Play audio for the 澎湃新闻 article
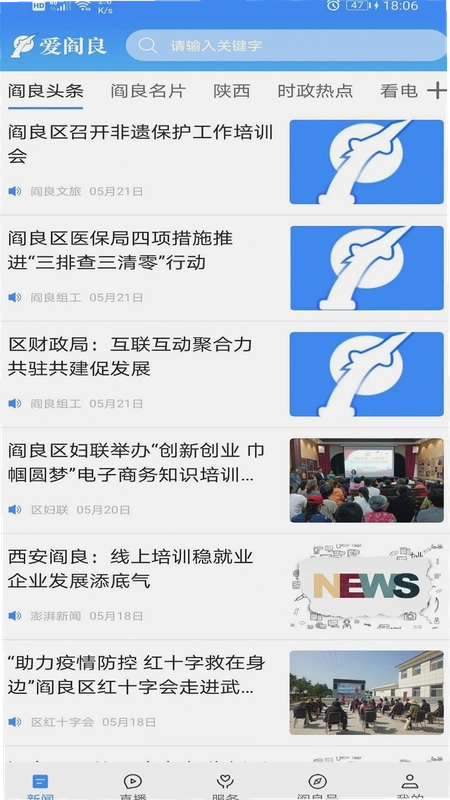Viewport: 450px width, 800px height. (x=15, y=616)
